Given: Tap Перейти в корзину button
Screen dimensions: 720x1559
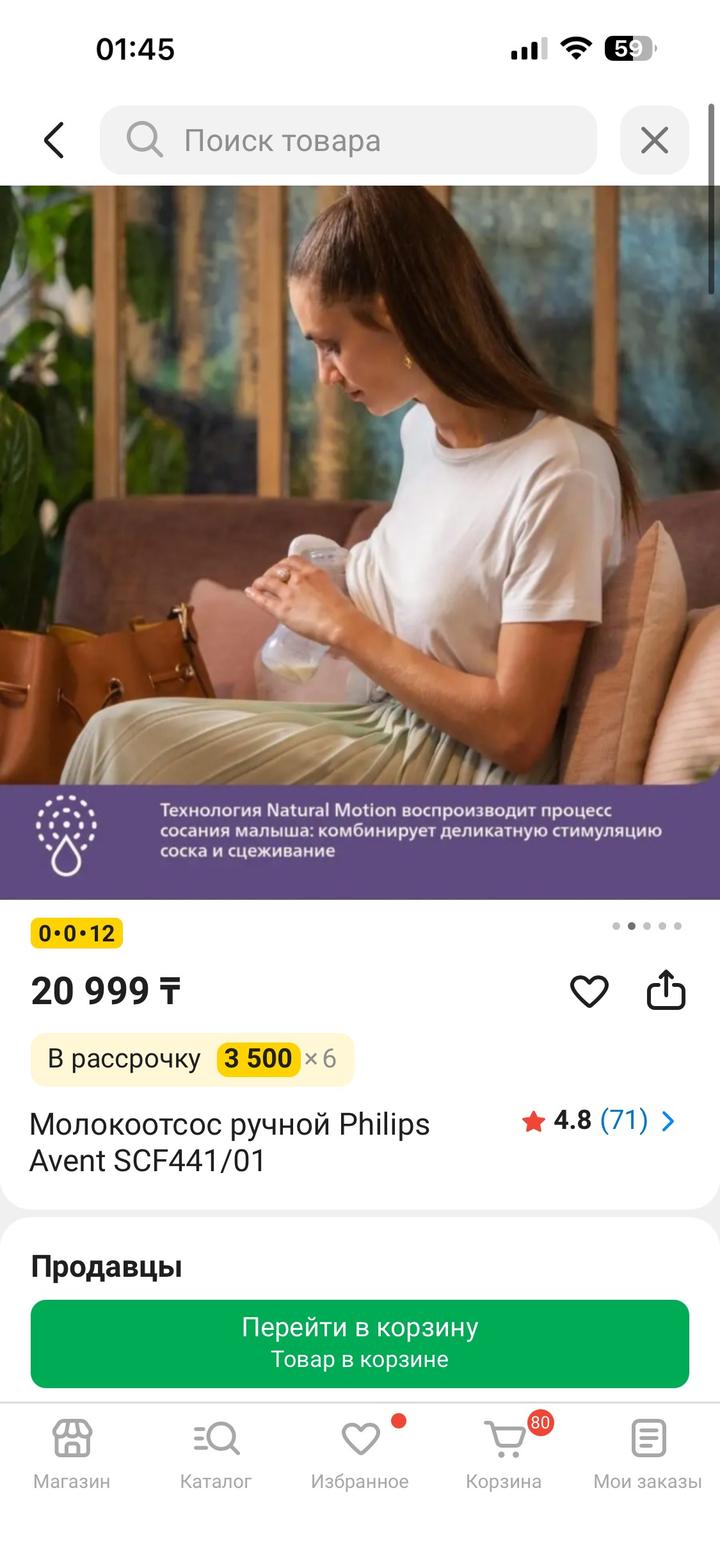Looking at the screenshot, I should (x=360, y=1343).
